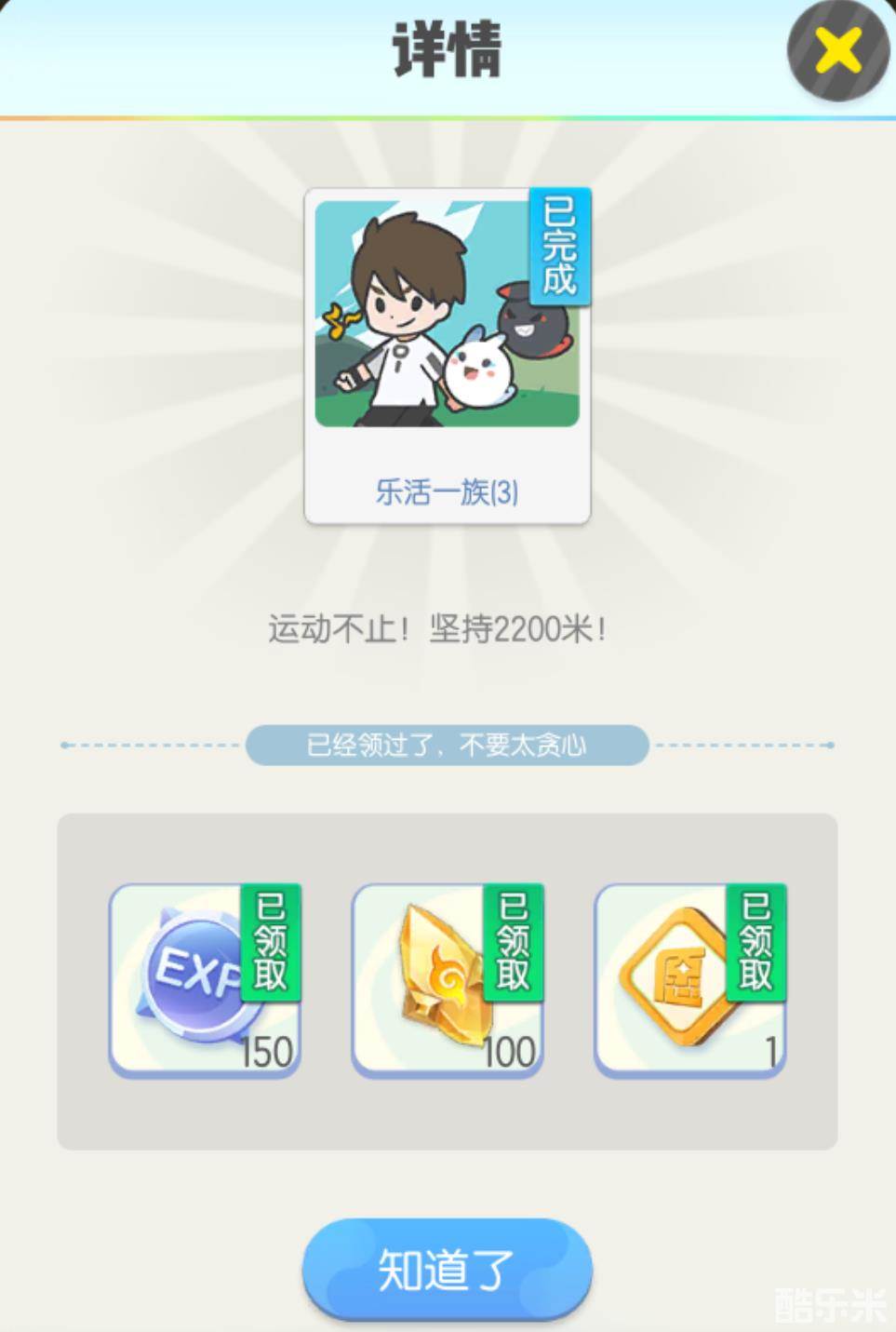Open the gold crystal 100 reward item
The width and height of the screenshot is (896, 1332).
(x=447, y=981)
